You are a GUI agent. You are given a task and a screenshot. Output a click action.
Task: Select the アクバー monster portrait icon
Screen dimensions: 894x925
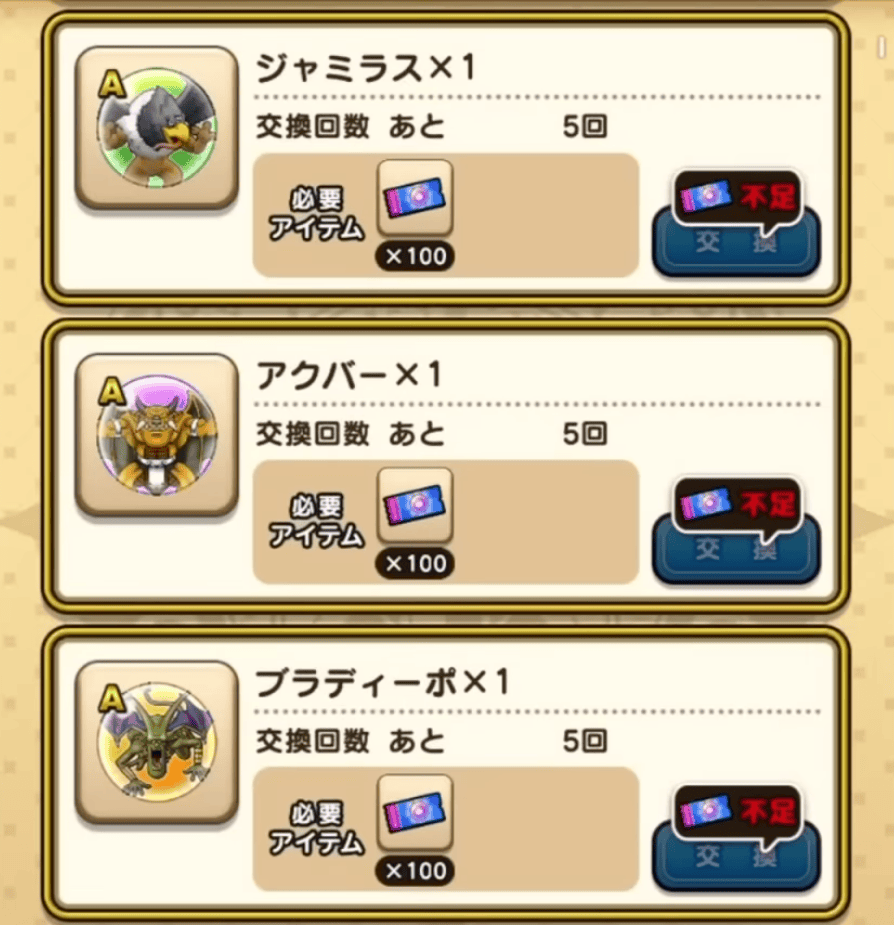pos(157,437)
